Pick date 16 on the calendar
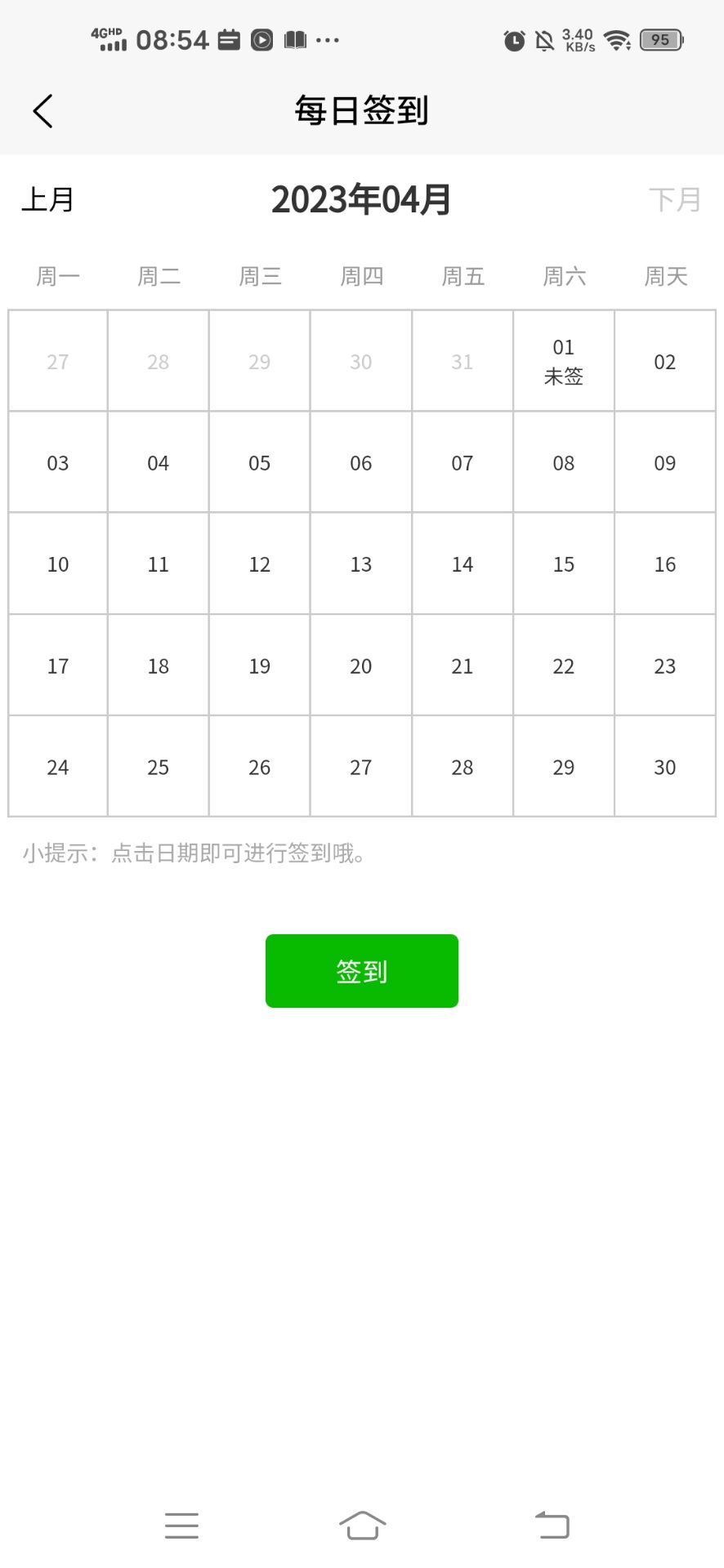 point(665,563)
